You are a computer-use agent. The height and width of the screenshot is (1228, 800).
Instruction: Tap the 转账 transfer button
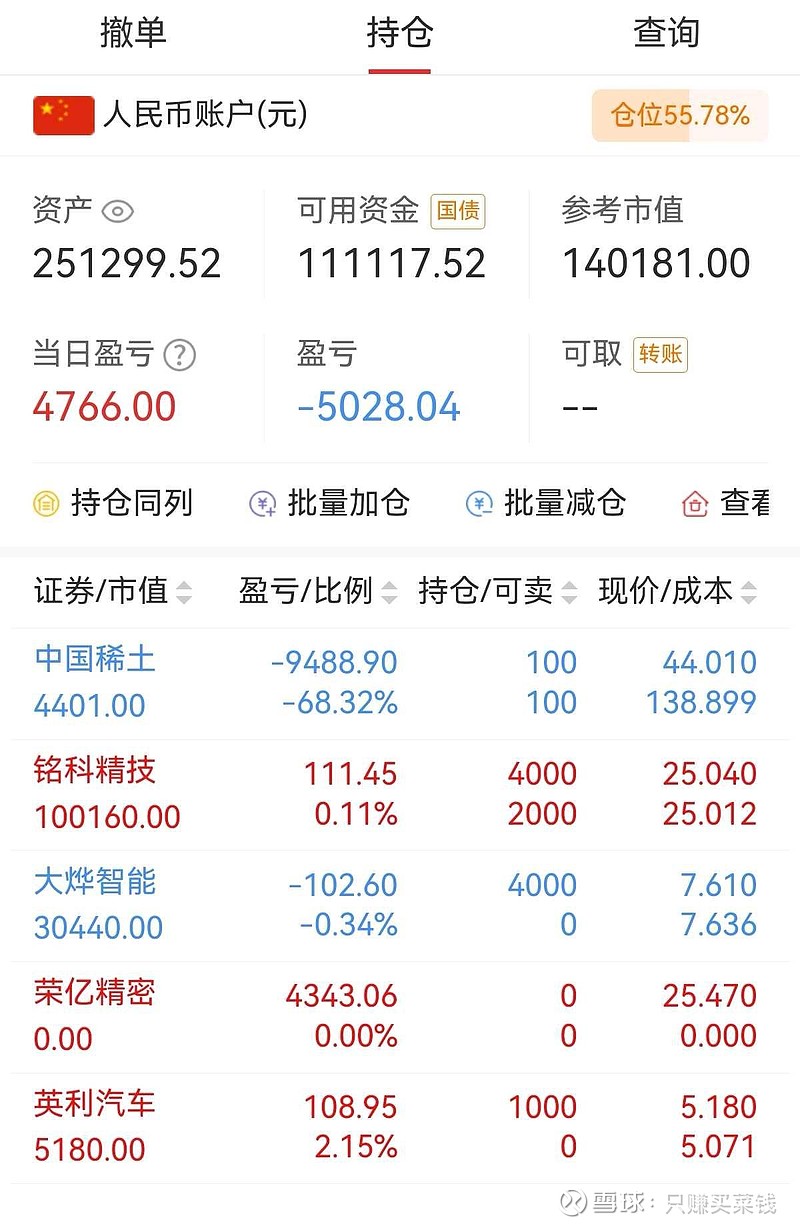pos(660,355)
